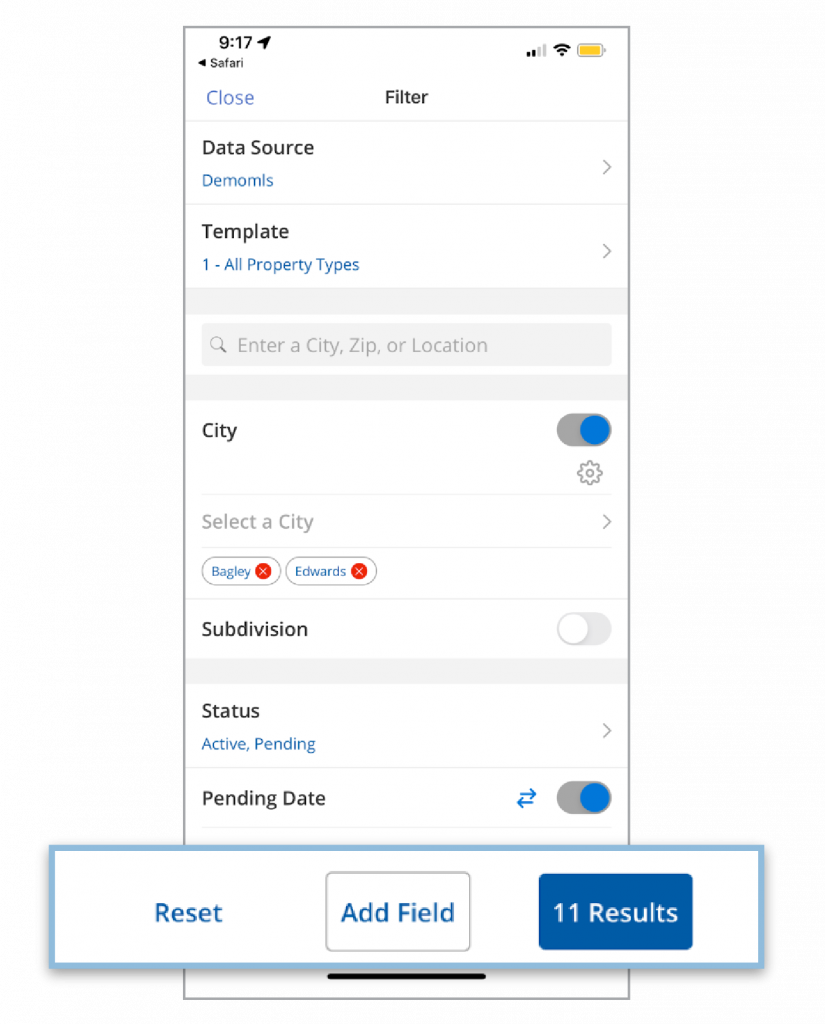Tap the Pending Date swap arrows icon
The height and width of the screenshot is (1024, 825).
pos(526,798)
